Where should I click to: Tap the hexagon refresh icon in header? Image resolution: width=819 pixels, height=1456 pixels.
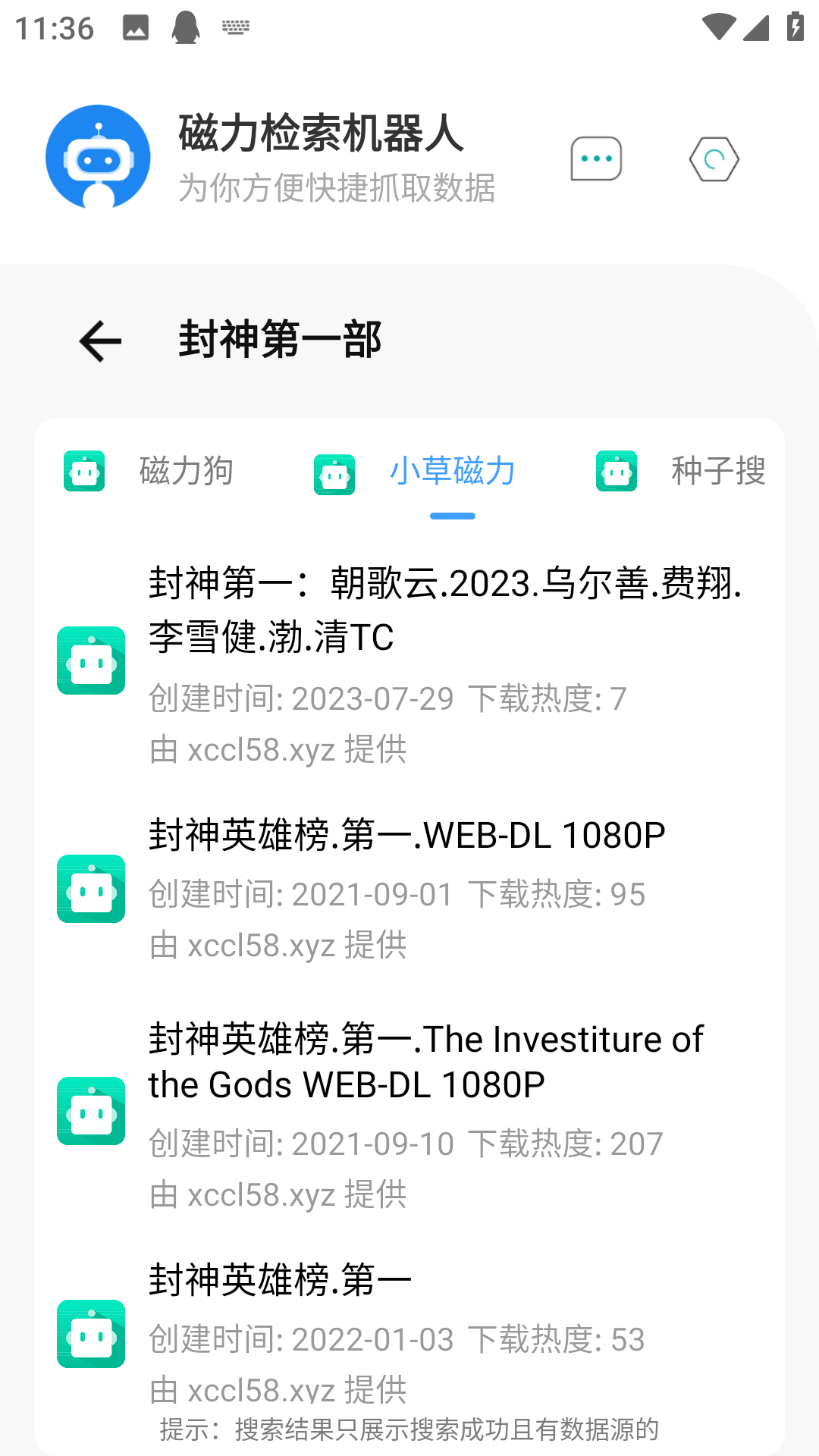click(x=714, y=158)
